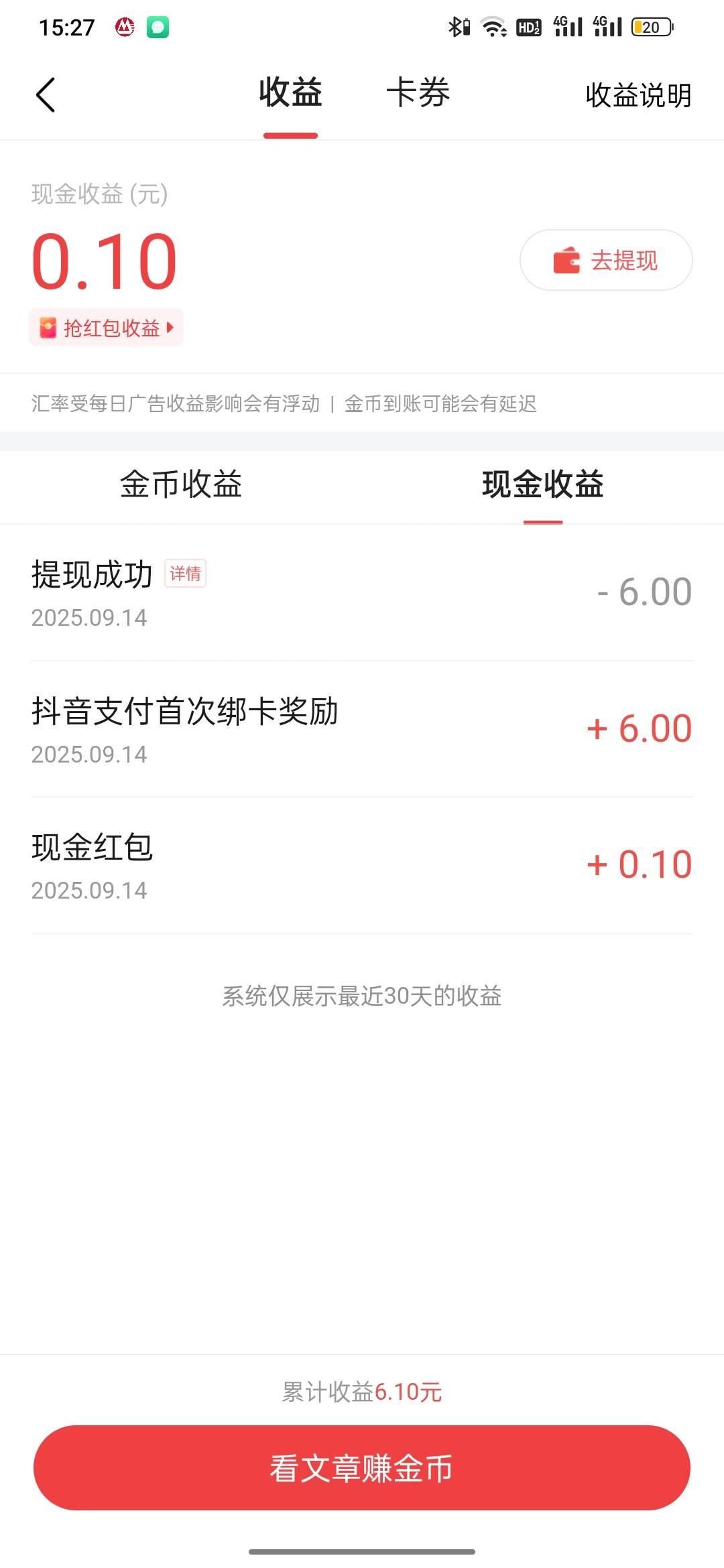Go back using the top-left arrow
This screenshot has height=1568, width=724.
[x=45, y=94]
